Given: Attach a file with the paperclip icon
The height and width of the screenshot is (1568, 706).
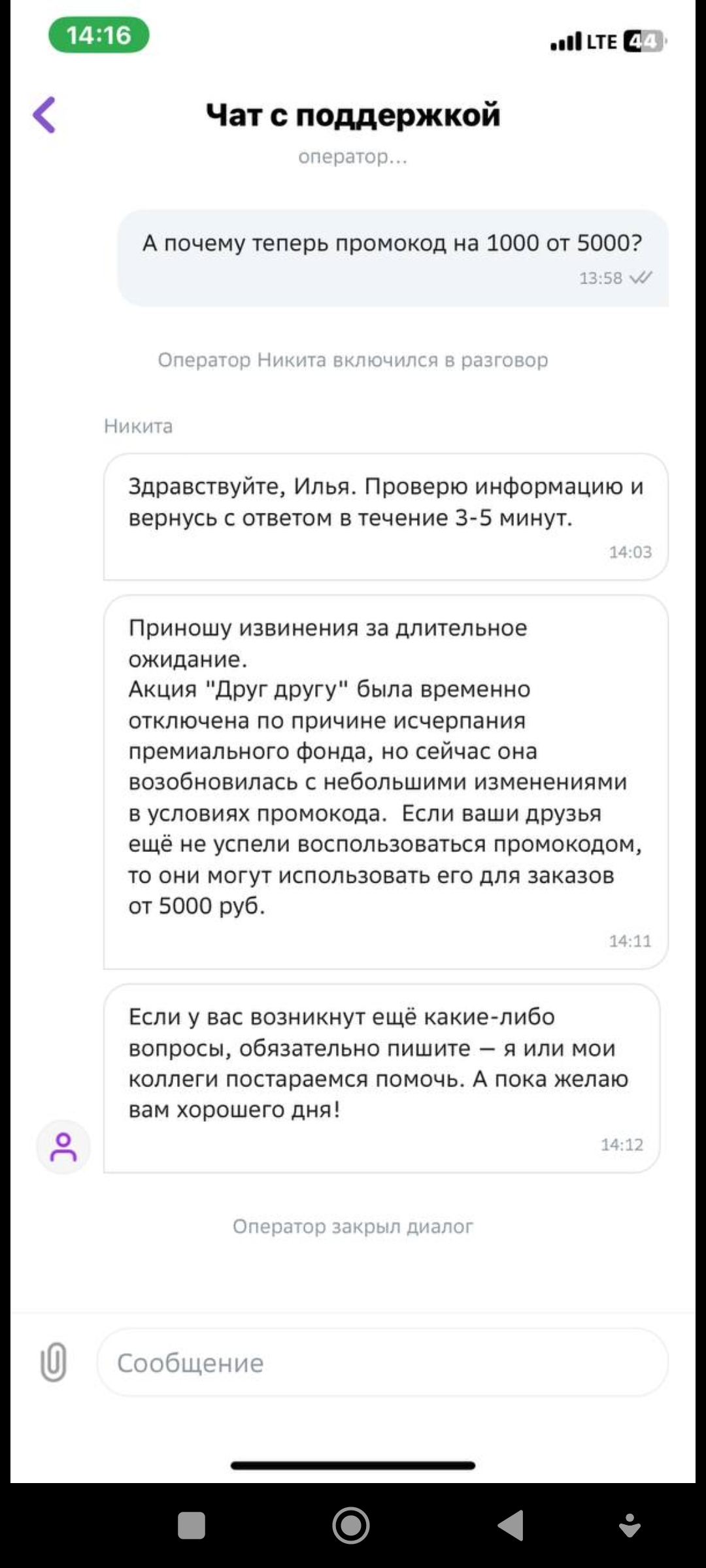Looking at the screenshot, I should [x=54, y=1362].
